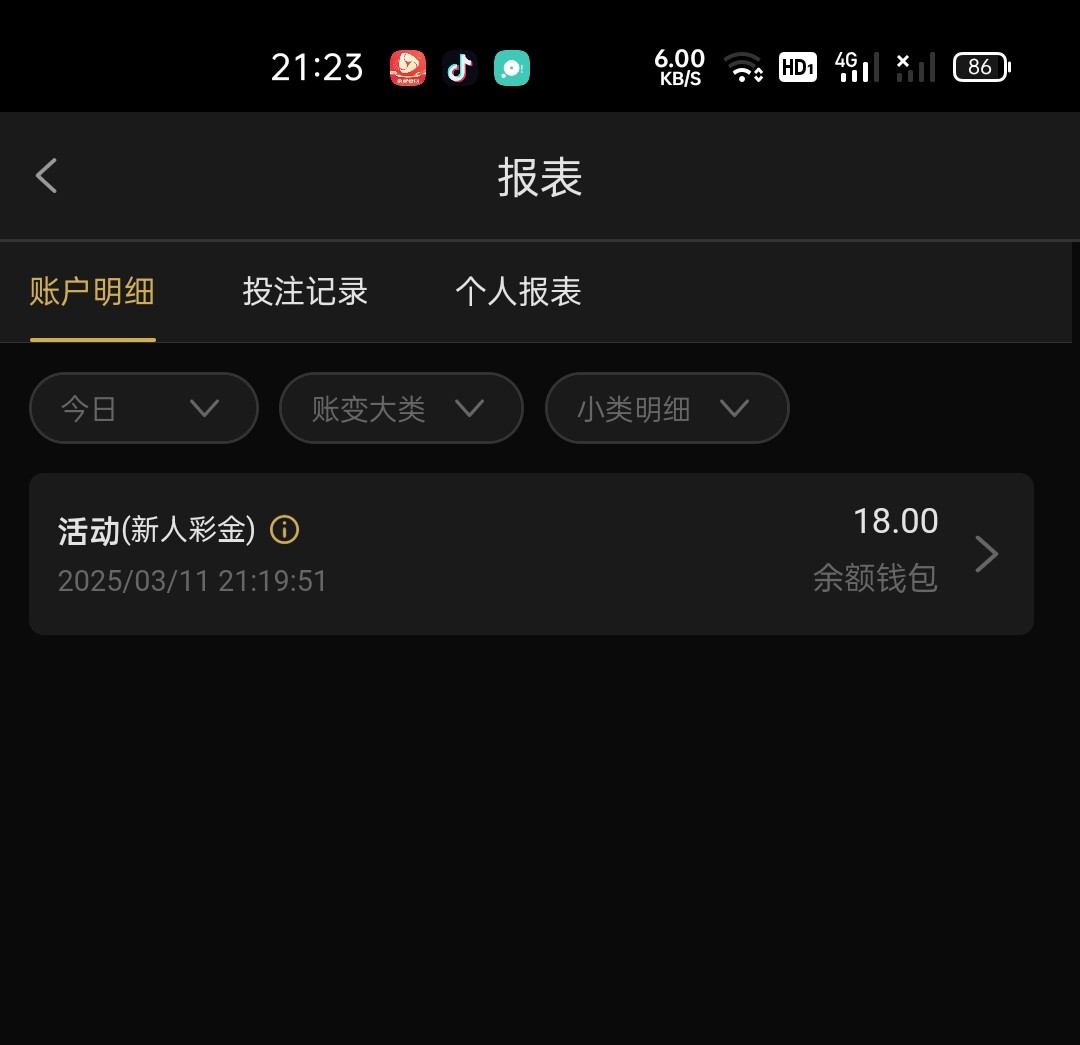This screenshot has width=1080, height=1045.
Task: Open the 18.00 余额钱包 transaction details
Action: point(531,554)
